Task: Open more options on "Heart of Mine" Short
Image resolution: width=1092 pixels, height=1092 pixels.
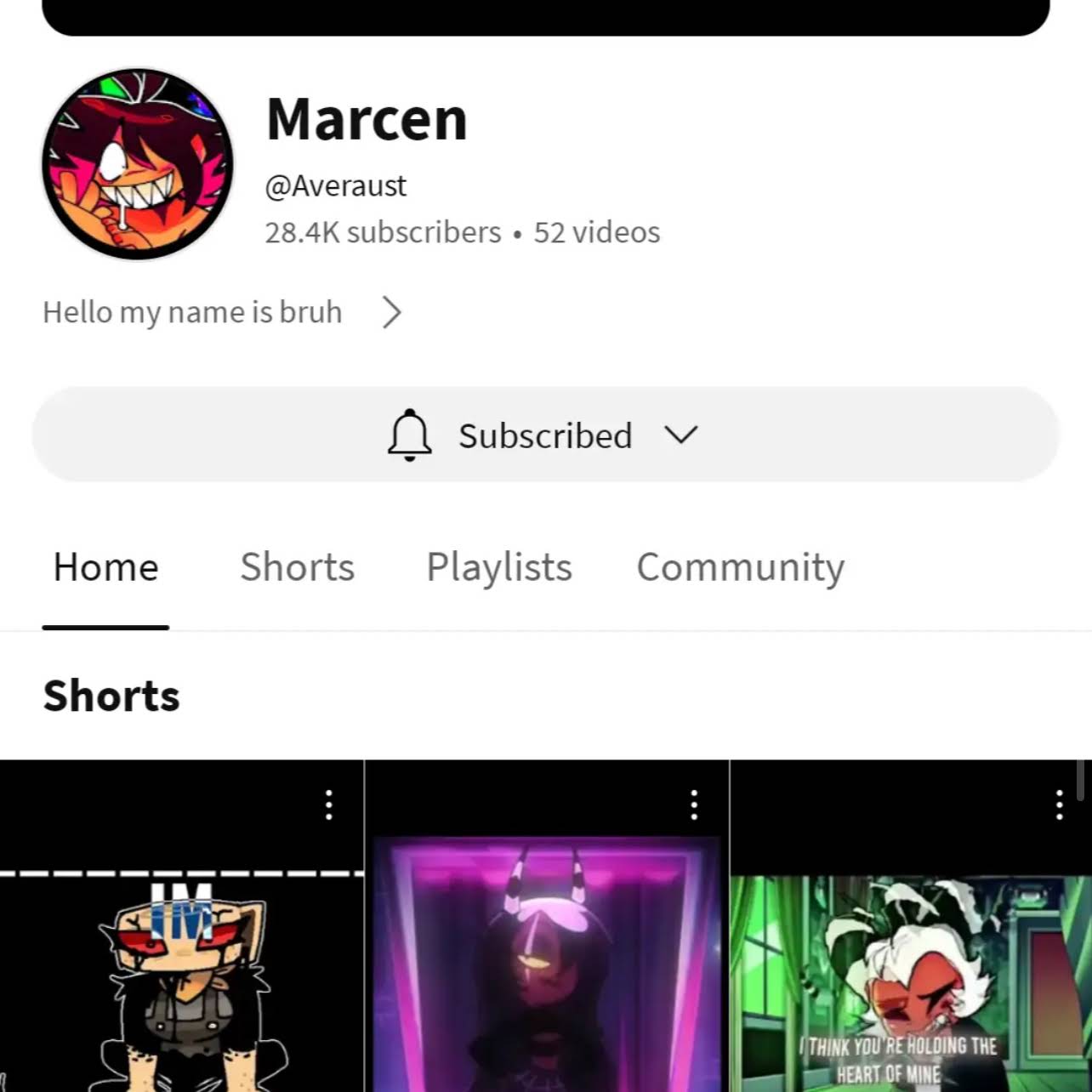Action: click(1059, 805)
